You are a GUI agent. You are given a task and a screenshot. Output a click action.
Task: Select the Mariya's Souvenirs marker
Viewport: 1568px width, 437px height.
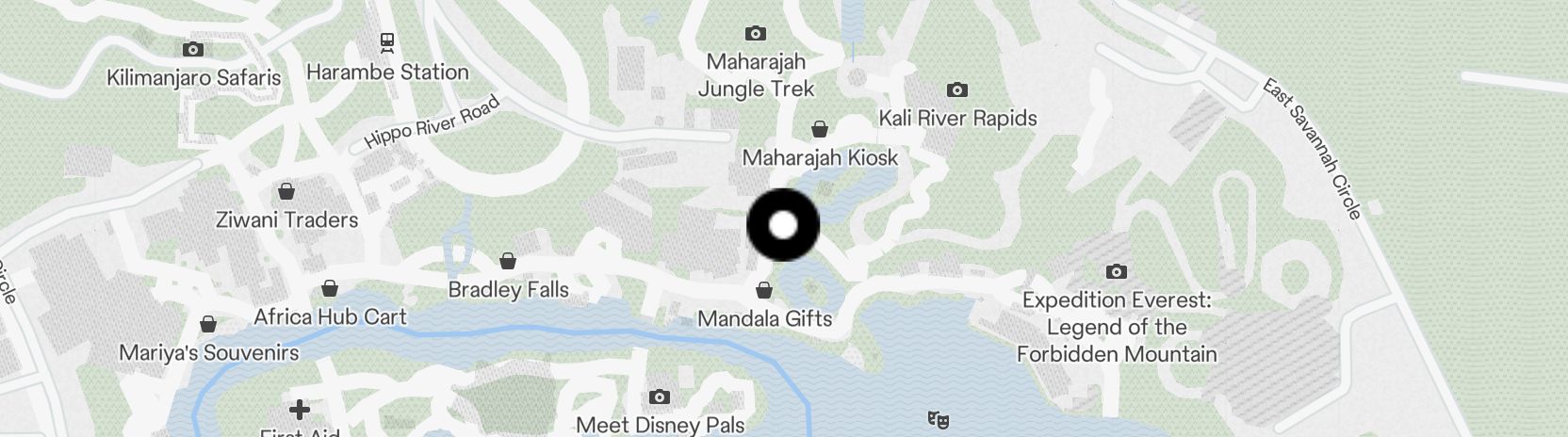208,325
